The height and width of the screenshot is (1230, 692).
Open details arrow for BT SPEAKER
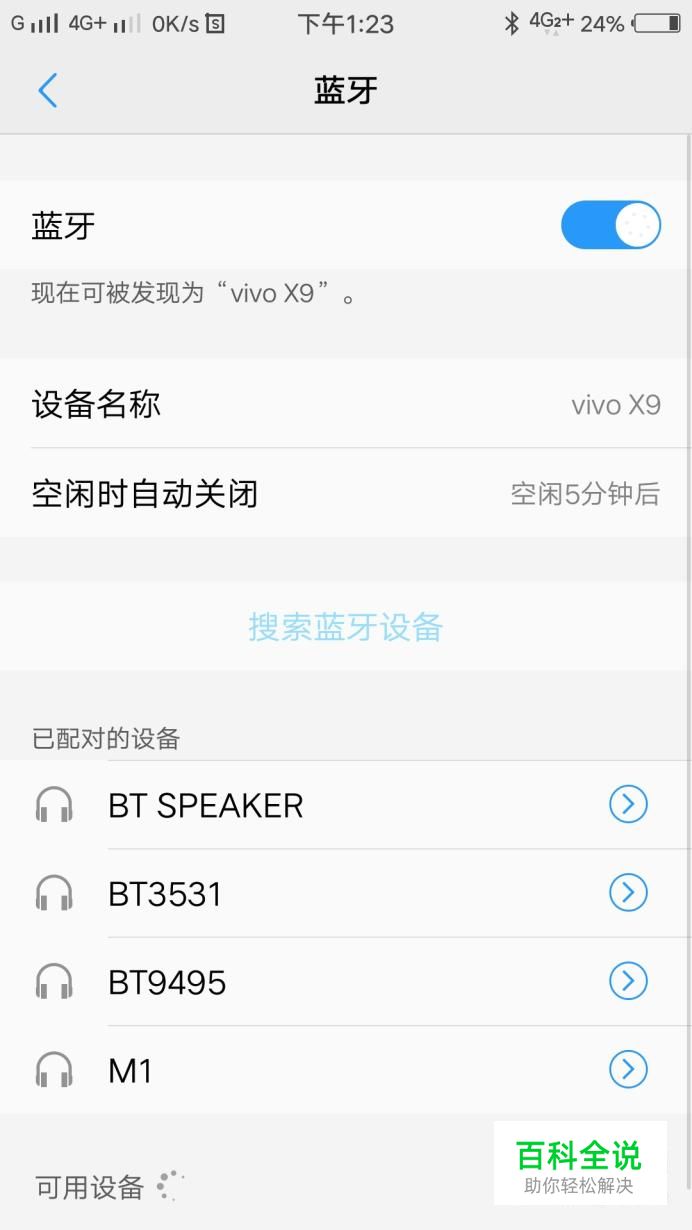pyautogui.click(x=628, y=804)
